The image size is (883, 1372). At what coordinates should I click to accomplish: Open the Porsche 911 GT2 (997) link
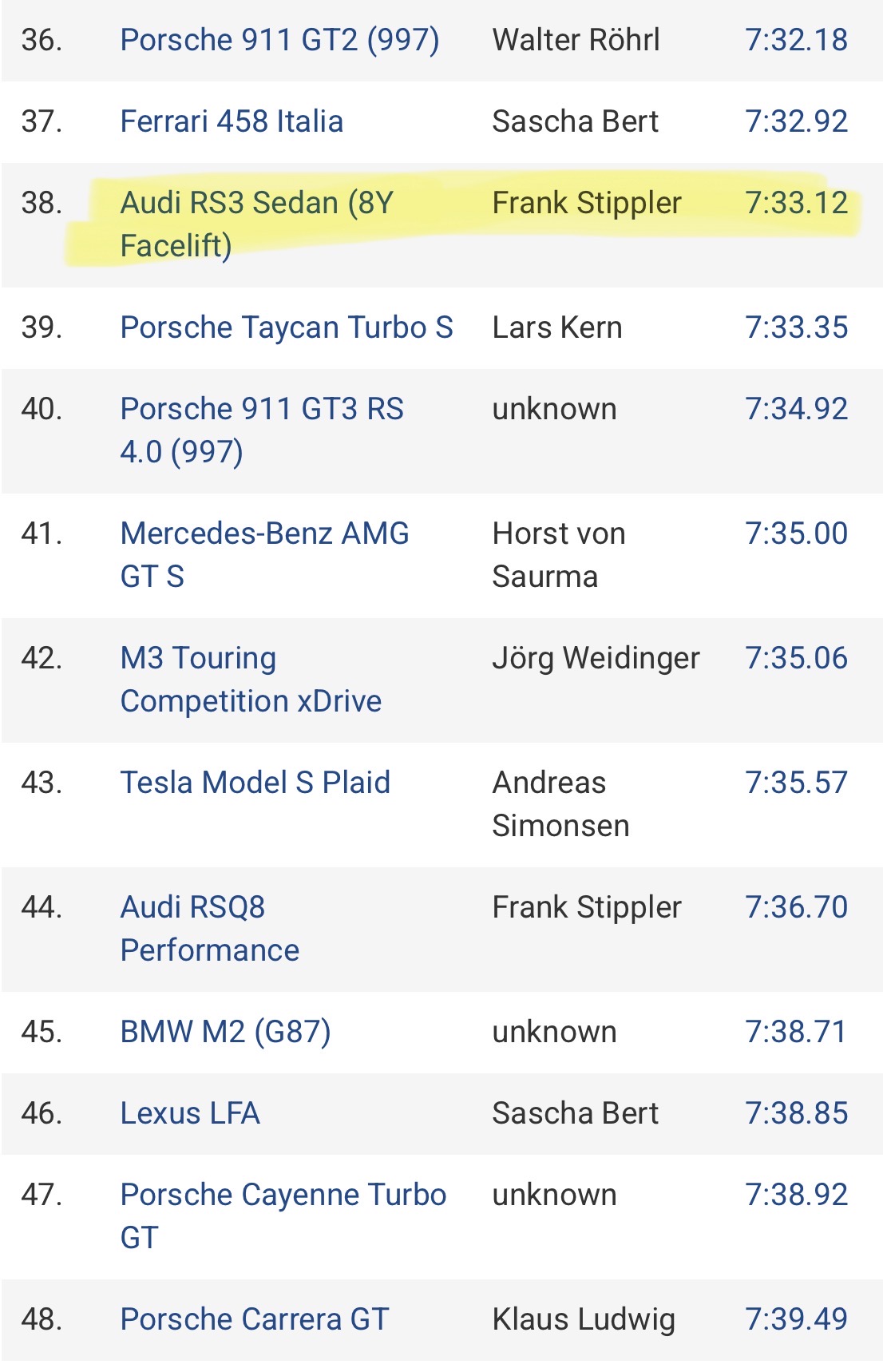(x=279, y=40)
